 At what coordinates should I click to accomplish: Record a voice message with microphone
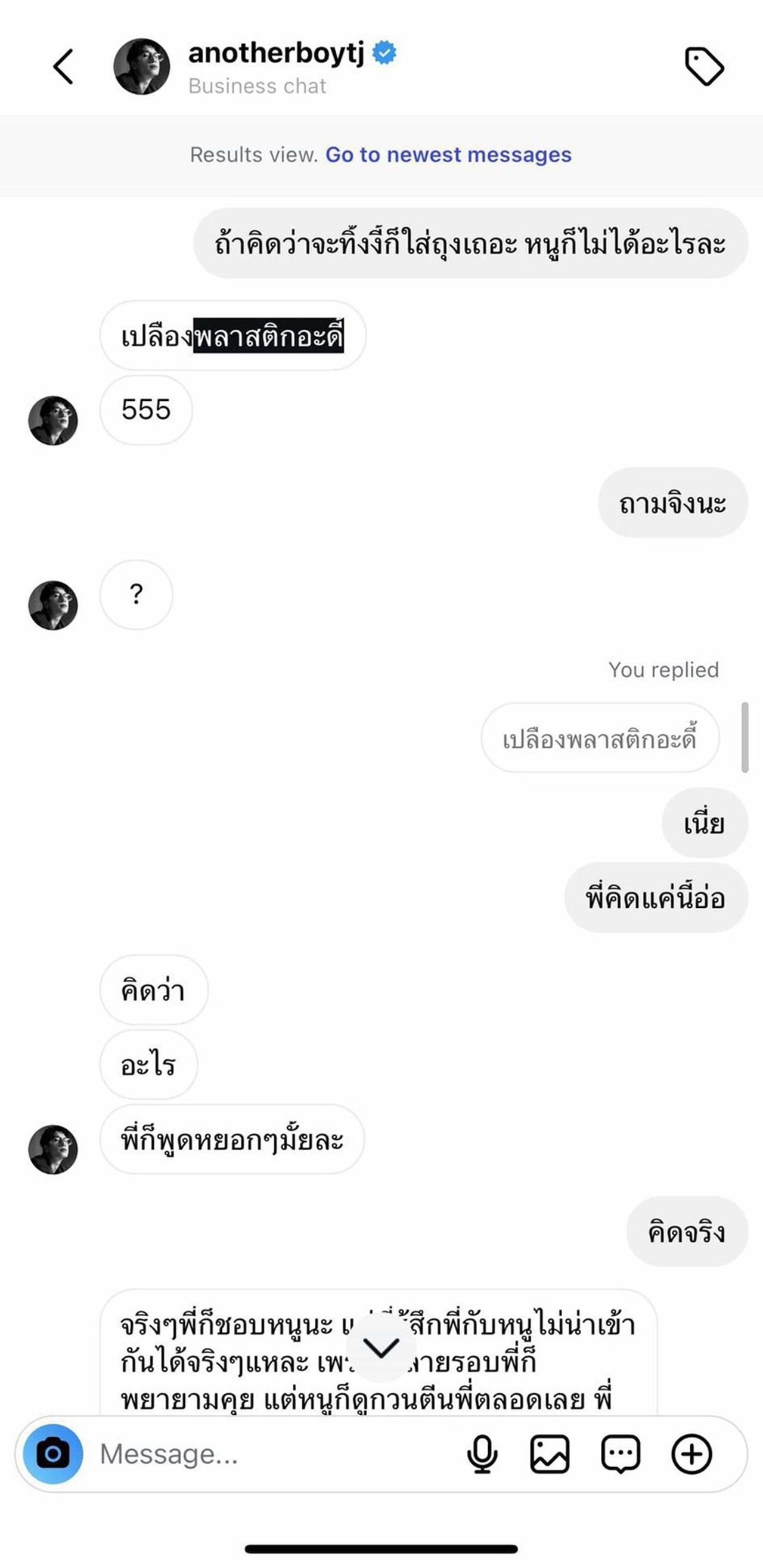click(482, 1454)
